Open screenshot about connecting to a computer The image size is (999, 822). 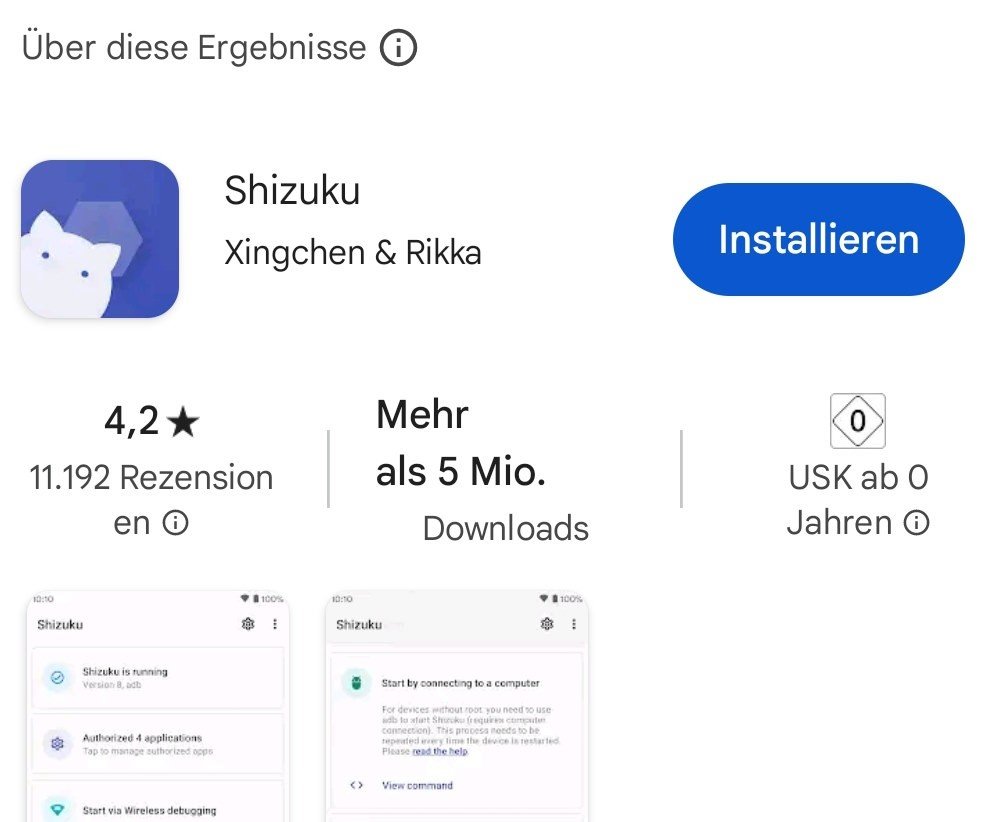tap(458, 705)
